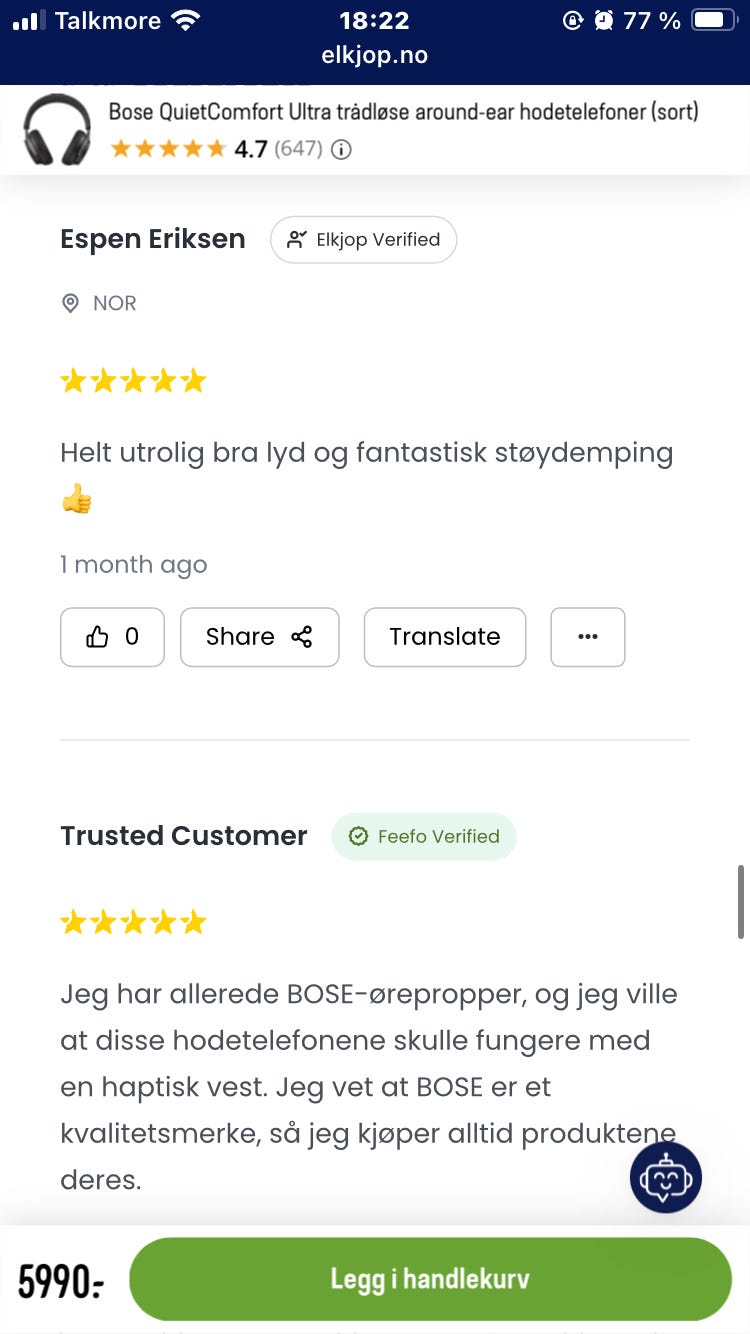Viewport: 750px width, 1334px height.
Task: Select the fifth star in Espen's rating
Action: click(193, 380)
